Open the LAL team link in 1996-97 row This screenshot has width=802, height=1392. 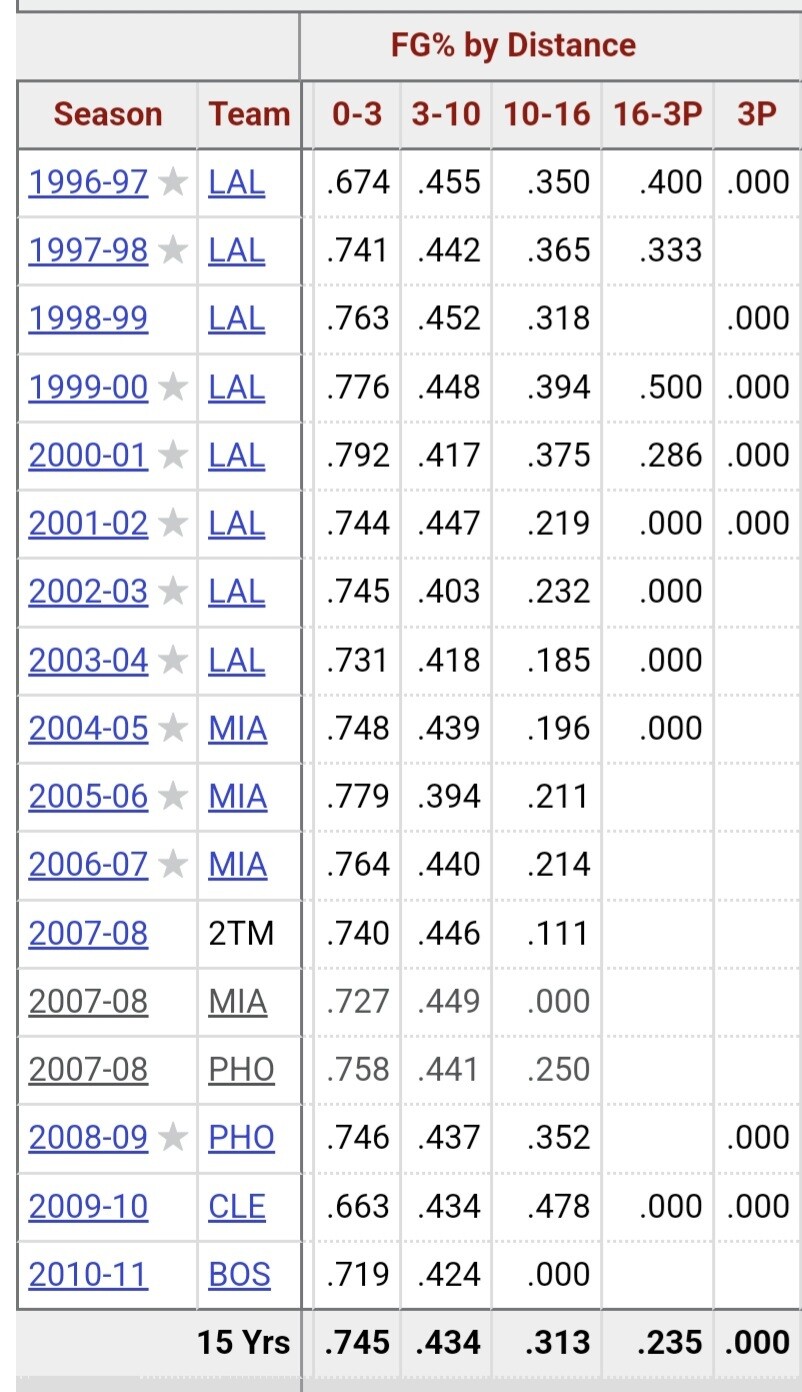tap(237, 182)
